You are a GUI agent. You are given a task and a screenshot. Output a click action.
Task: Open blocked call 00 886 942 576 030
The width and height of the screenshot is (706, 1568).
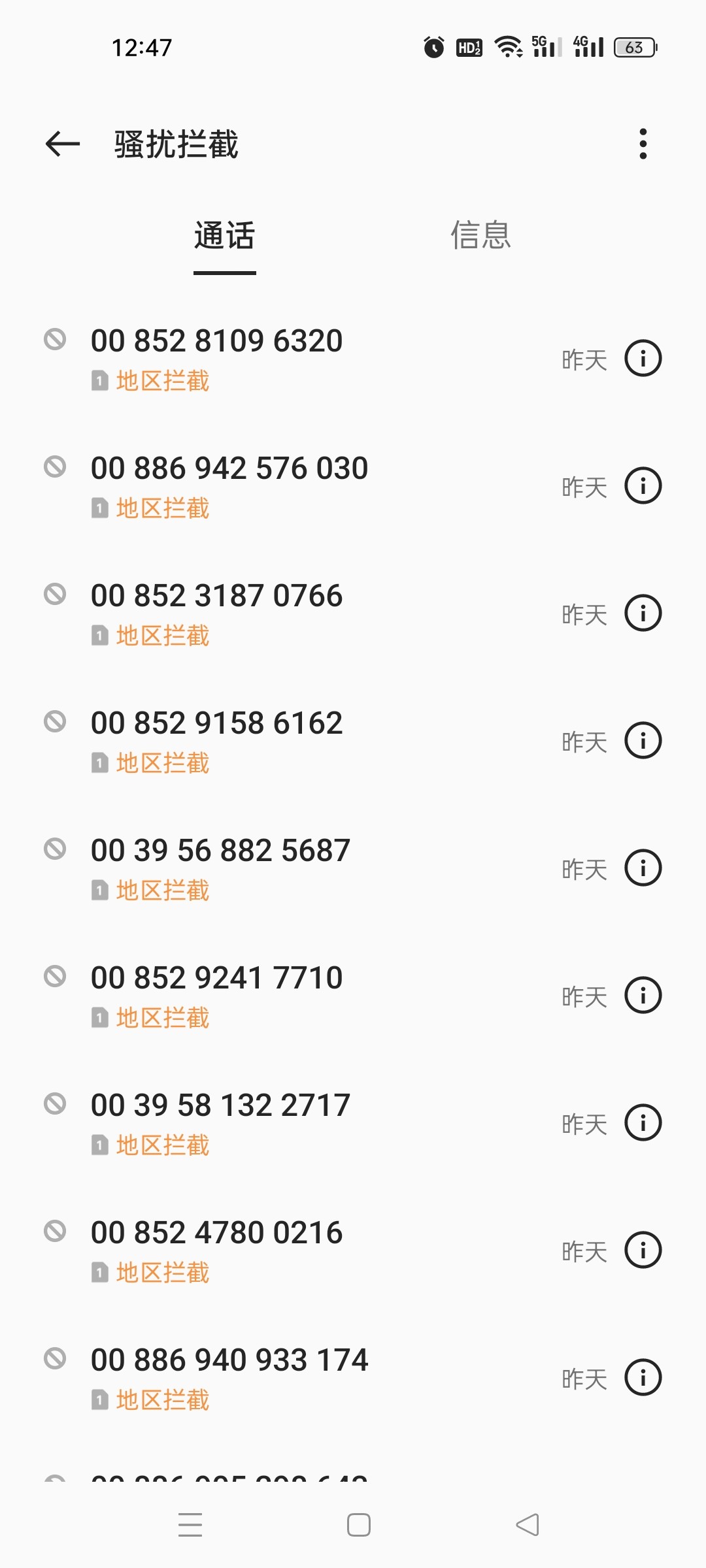[x=229, y=468]
